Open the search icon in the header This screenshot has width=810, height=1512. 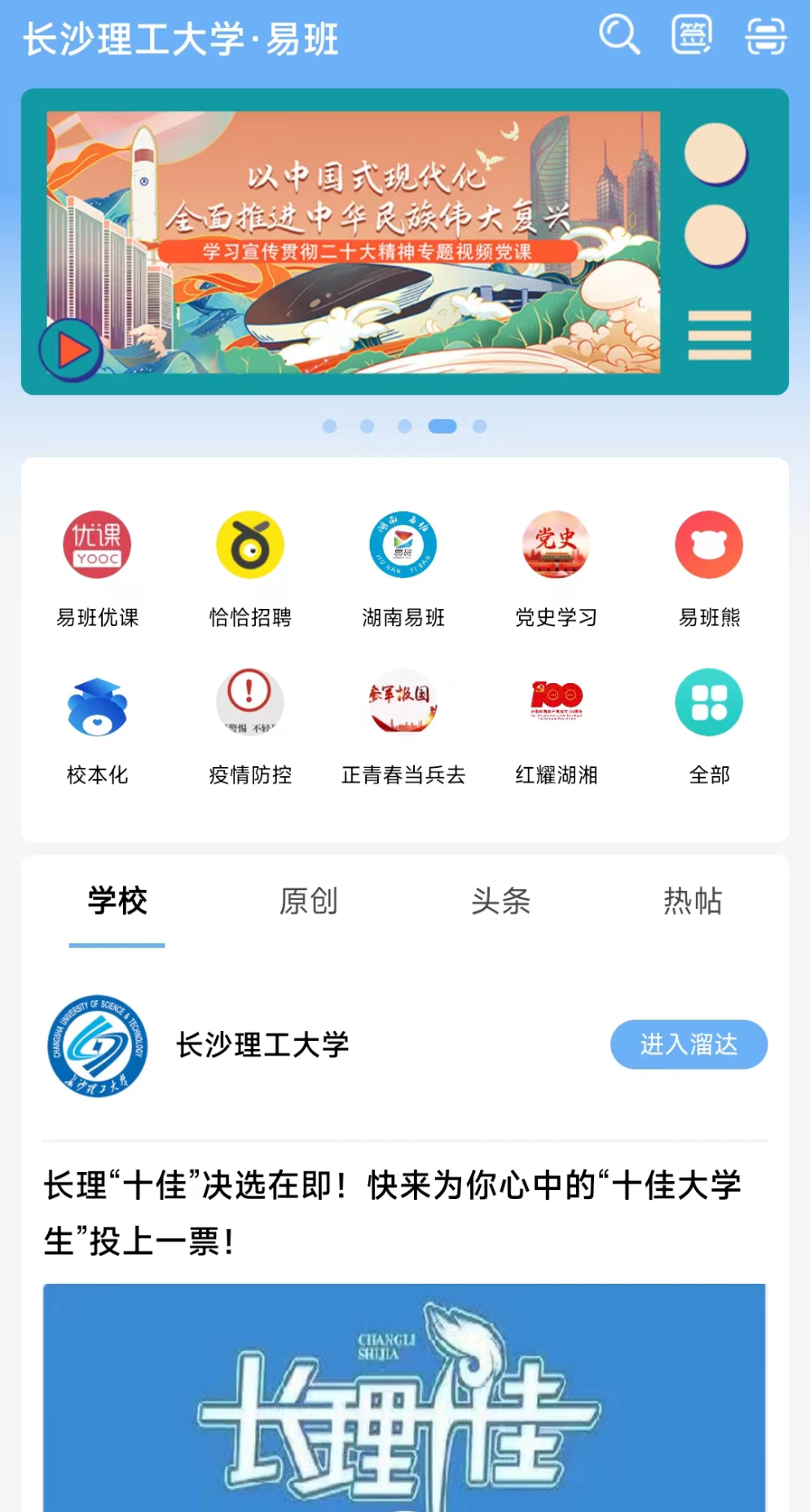coord(619,35)
